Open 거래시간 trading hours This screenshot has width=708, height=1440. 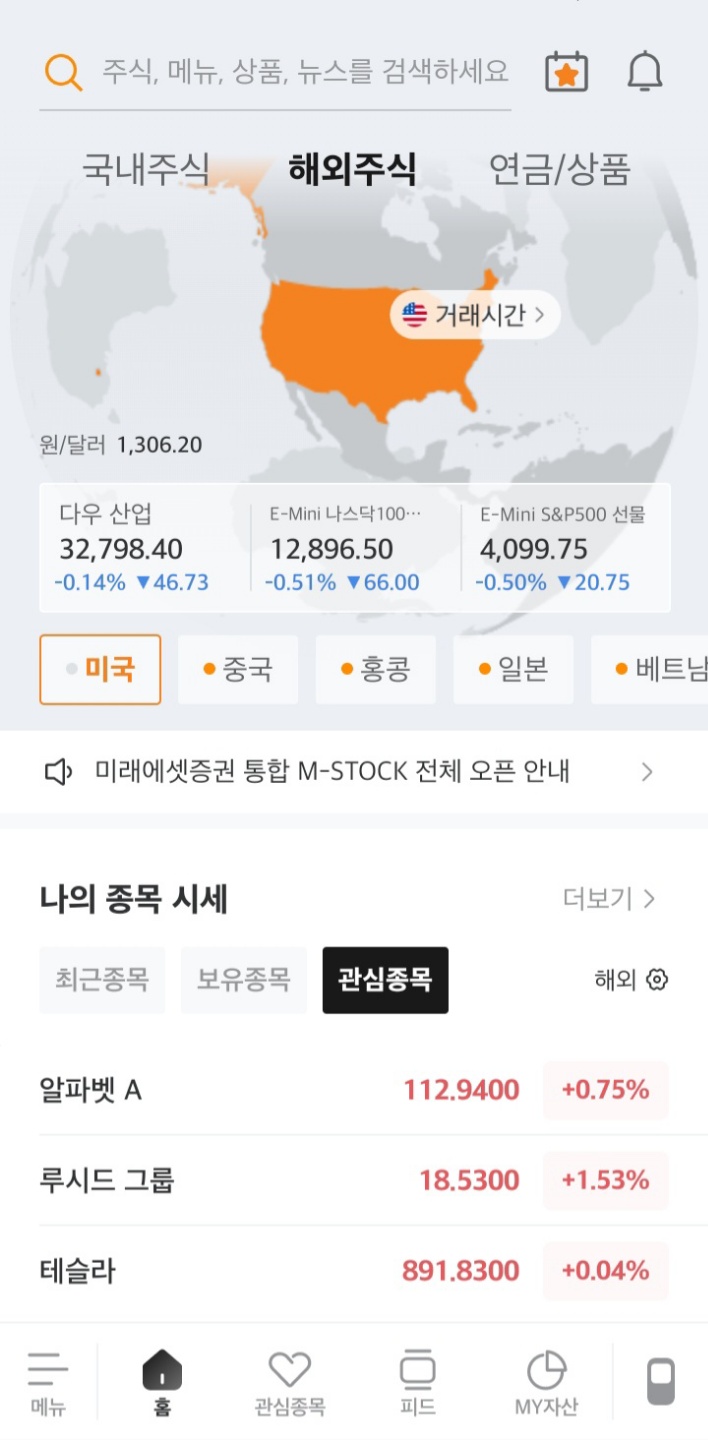tap(475, 315)
